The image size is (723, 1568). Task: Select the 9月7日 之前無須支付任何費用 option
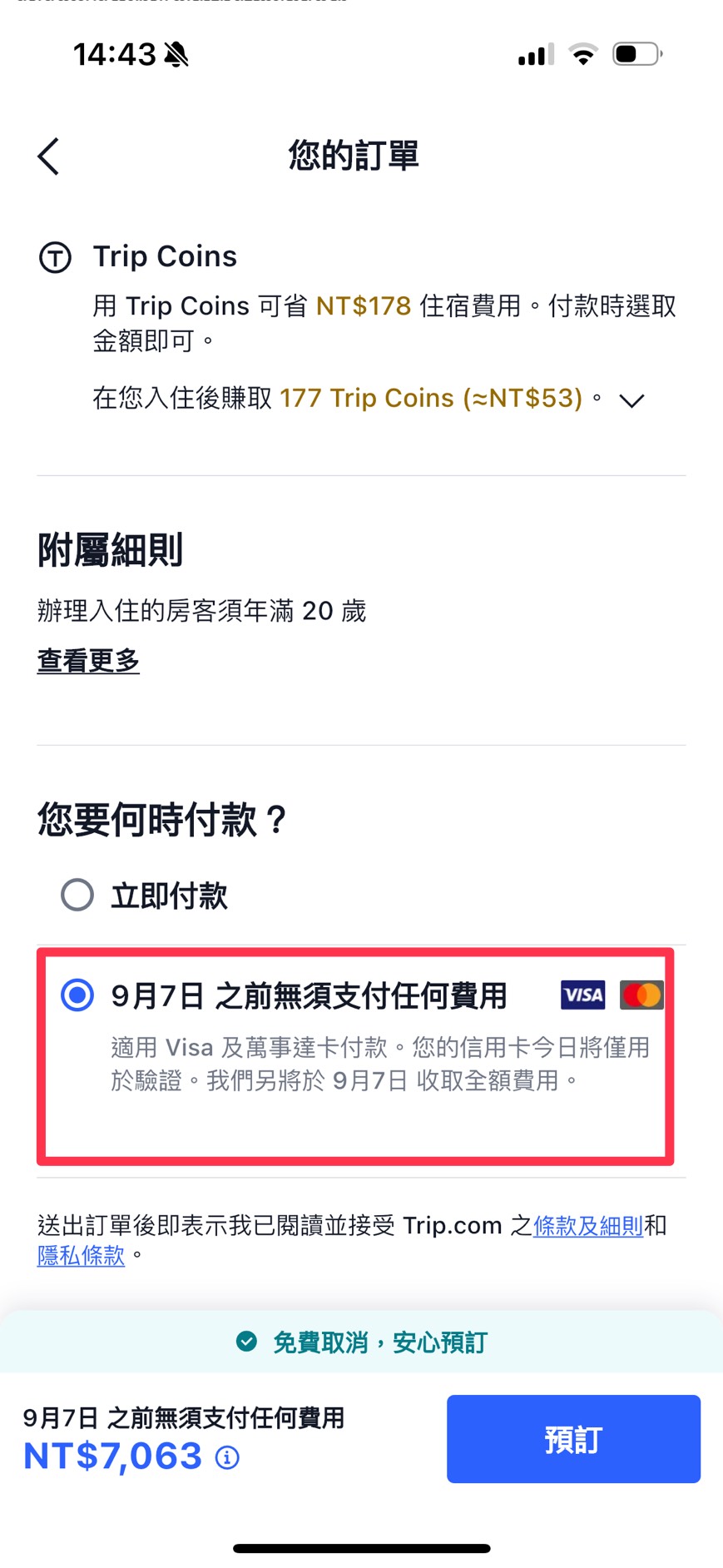(x=77, y=995)
